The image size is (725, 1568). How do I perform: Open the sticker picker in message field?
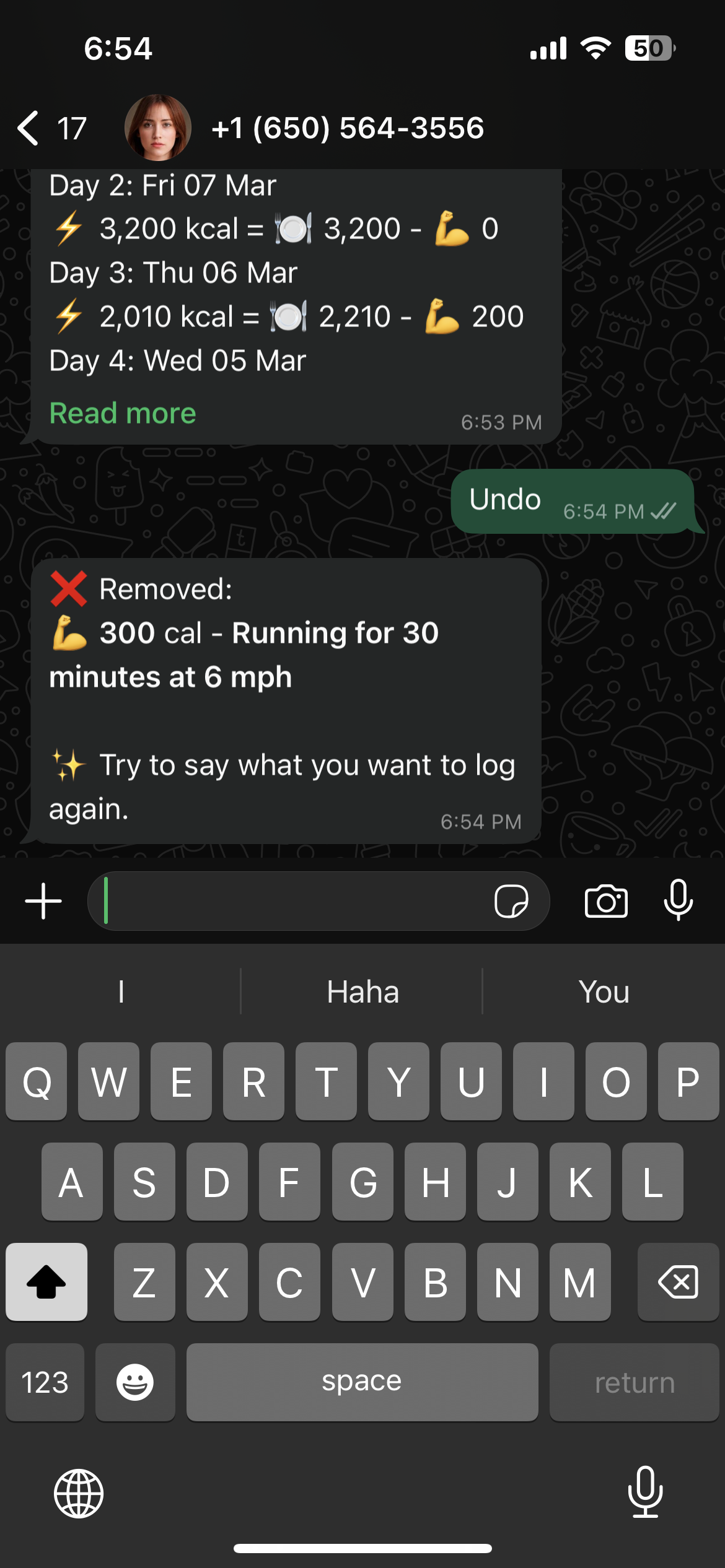pyautogui.click(x=511, y=901)
